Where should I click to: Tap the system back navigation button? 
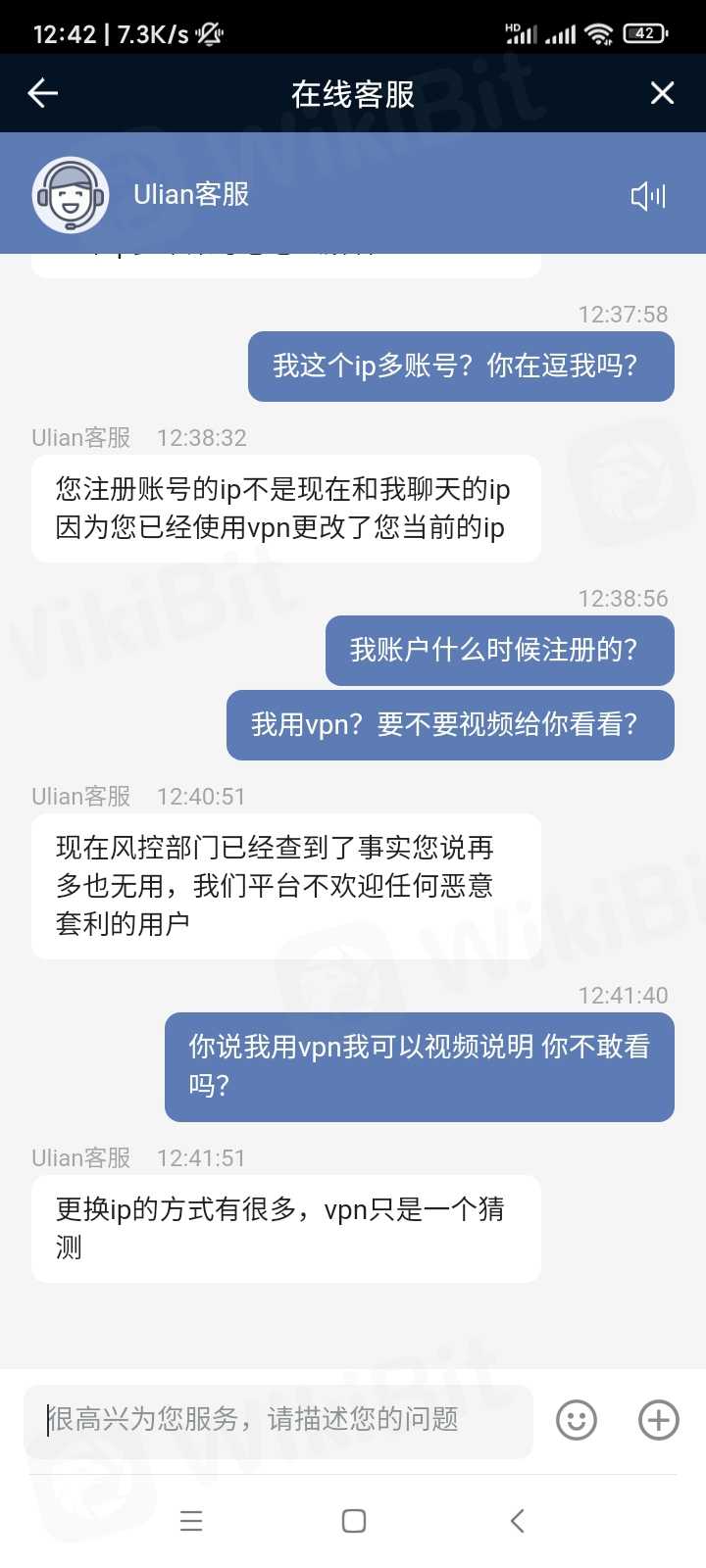[x=518, y=1521]
